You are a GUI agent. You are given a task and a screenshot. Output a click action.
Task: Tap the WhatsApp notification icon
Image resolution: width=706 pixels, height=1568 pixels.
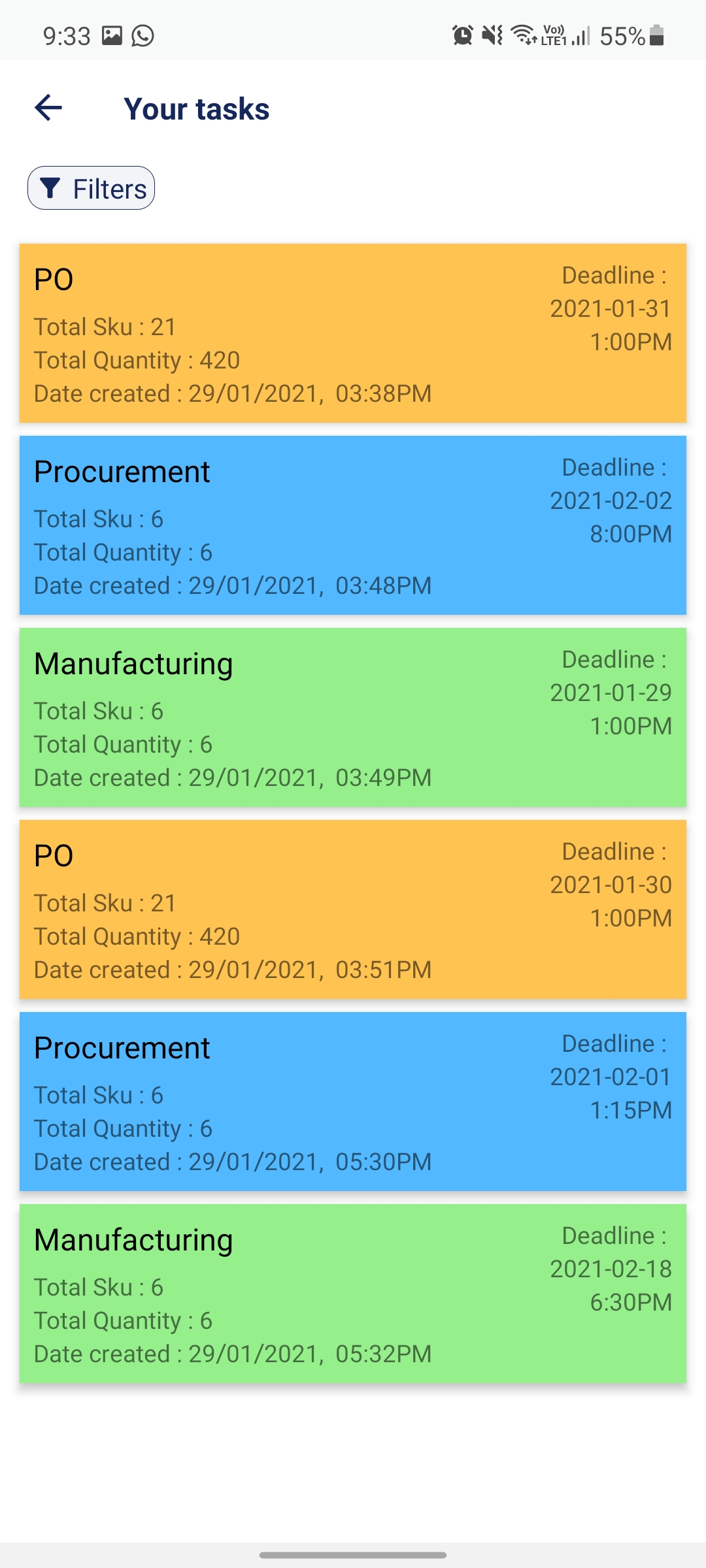point(141,37)
